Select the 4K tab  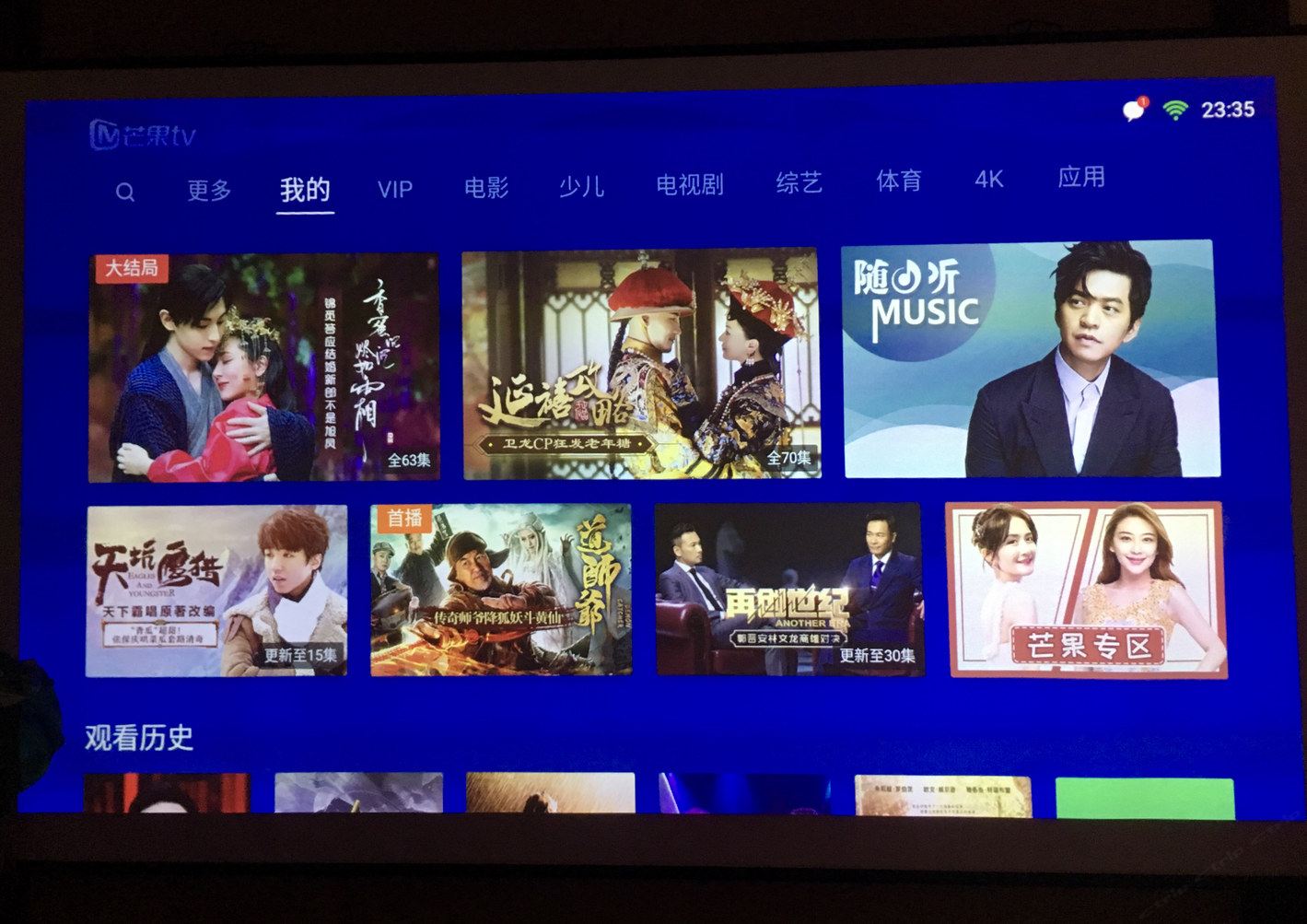[x=988, y=179]
